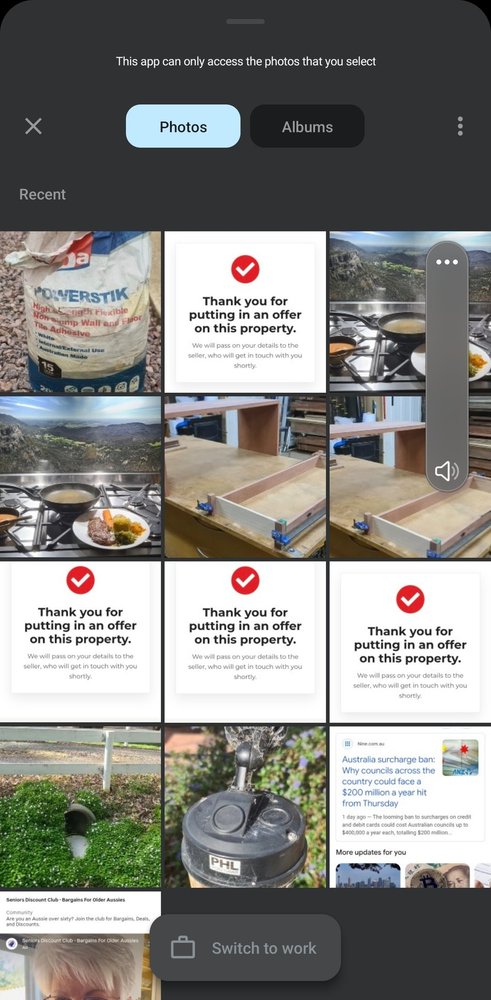Tap the speaker icon on volume slider
491x1000 pixels.
446,471
